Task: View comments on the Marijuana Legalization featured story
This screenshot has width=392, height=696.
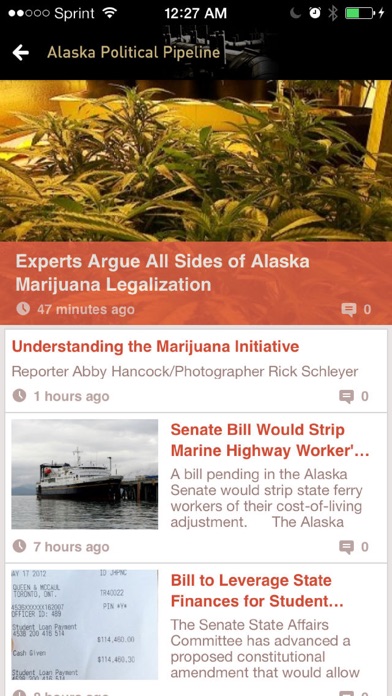Action: [x=355, y=309]
